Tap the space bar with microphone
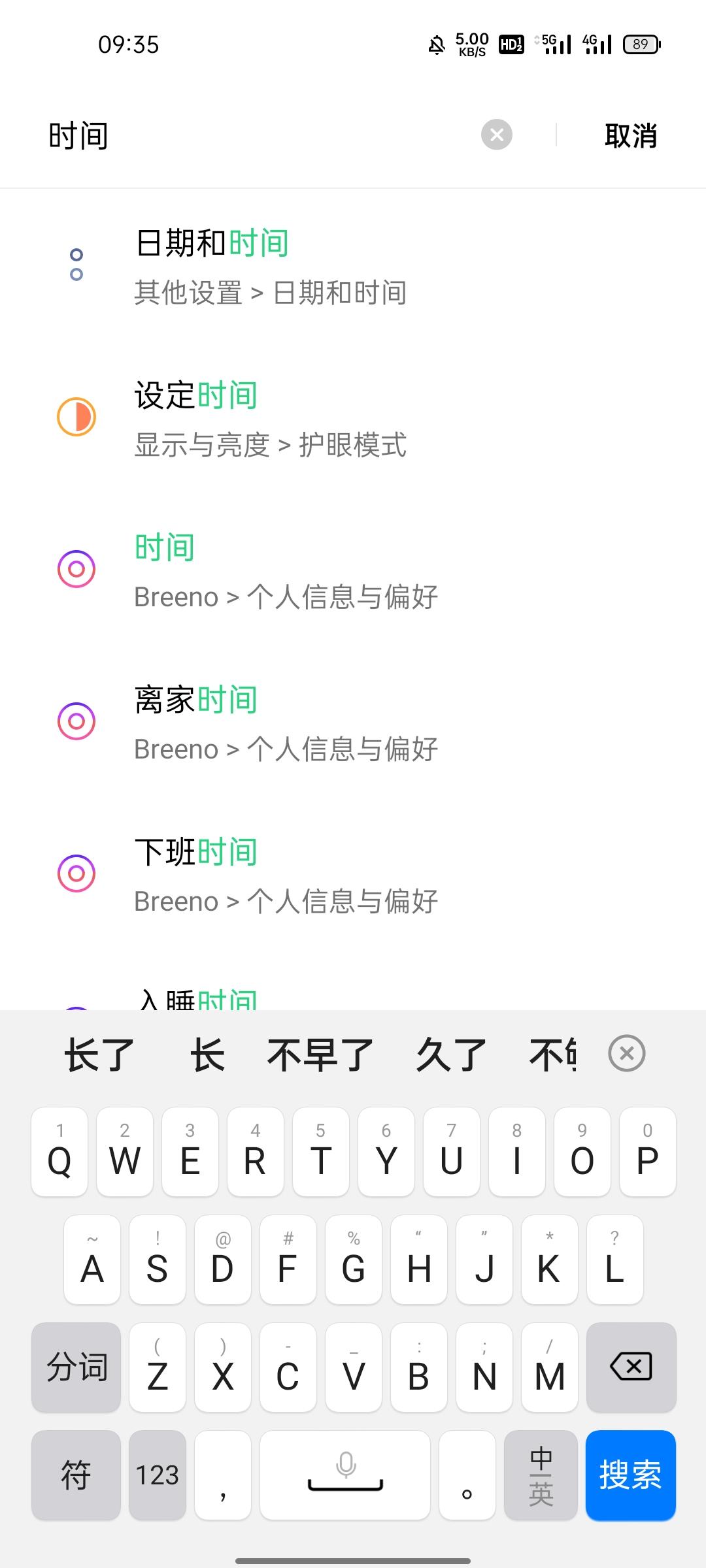The image size is (706, 1568). click(345, 1475)
